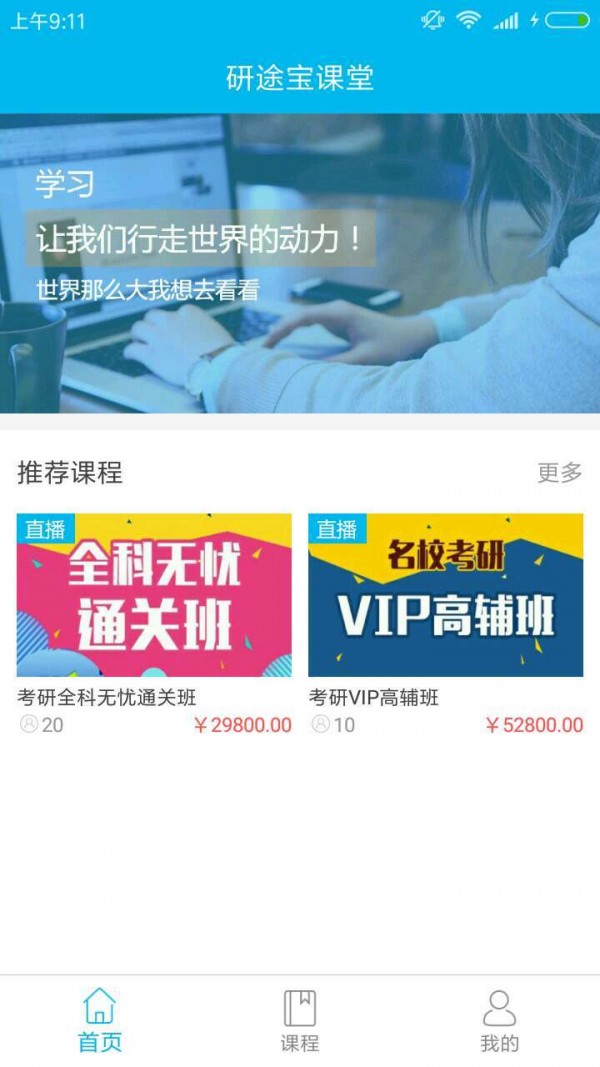Open the 学习 banner at the top

tap(300, 263)
